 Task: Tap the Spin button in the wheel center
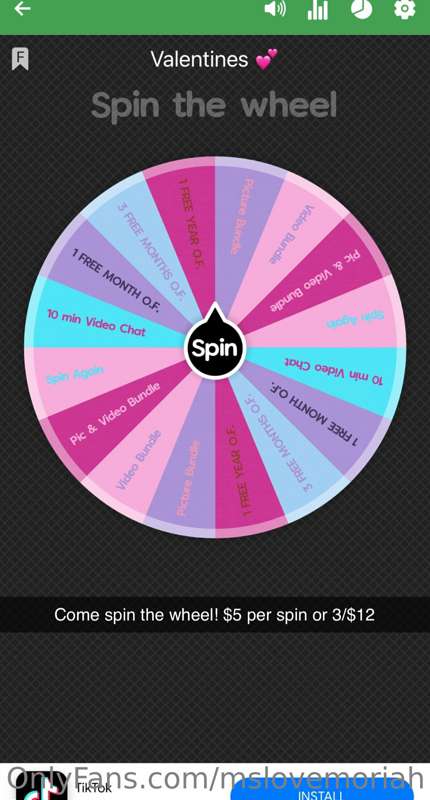(x=215, y=348)
